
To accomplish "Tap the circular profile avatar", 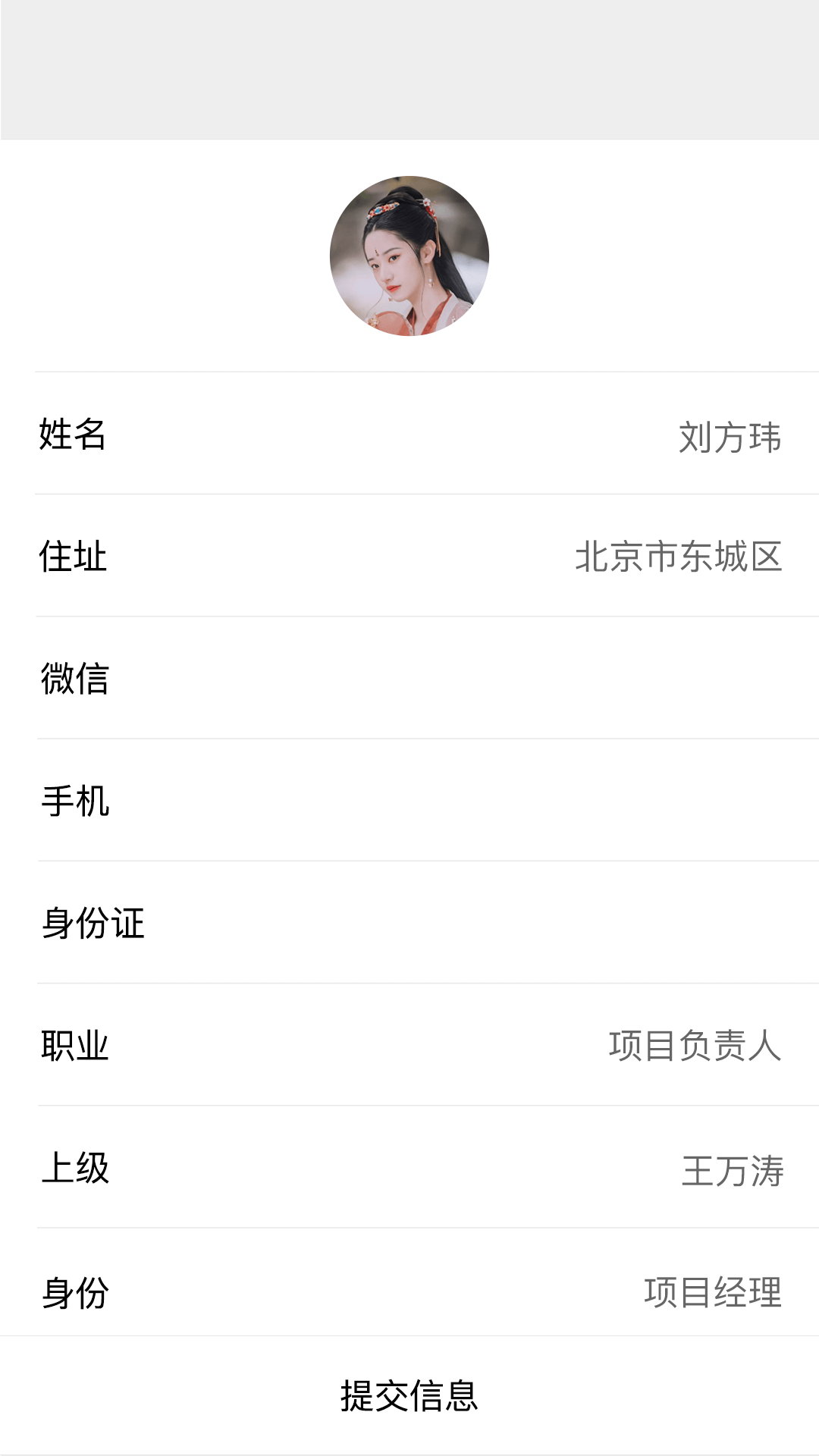I will click(409, 256).
